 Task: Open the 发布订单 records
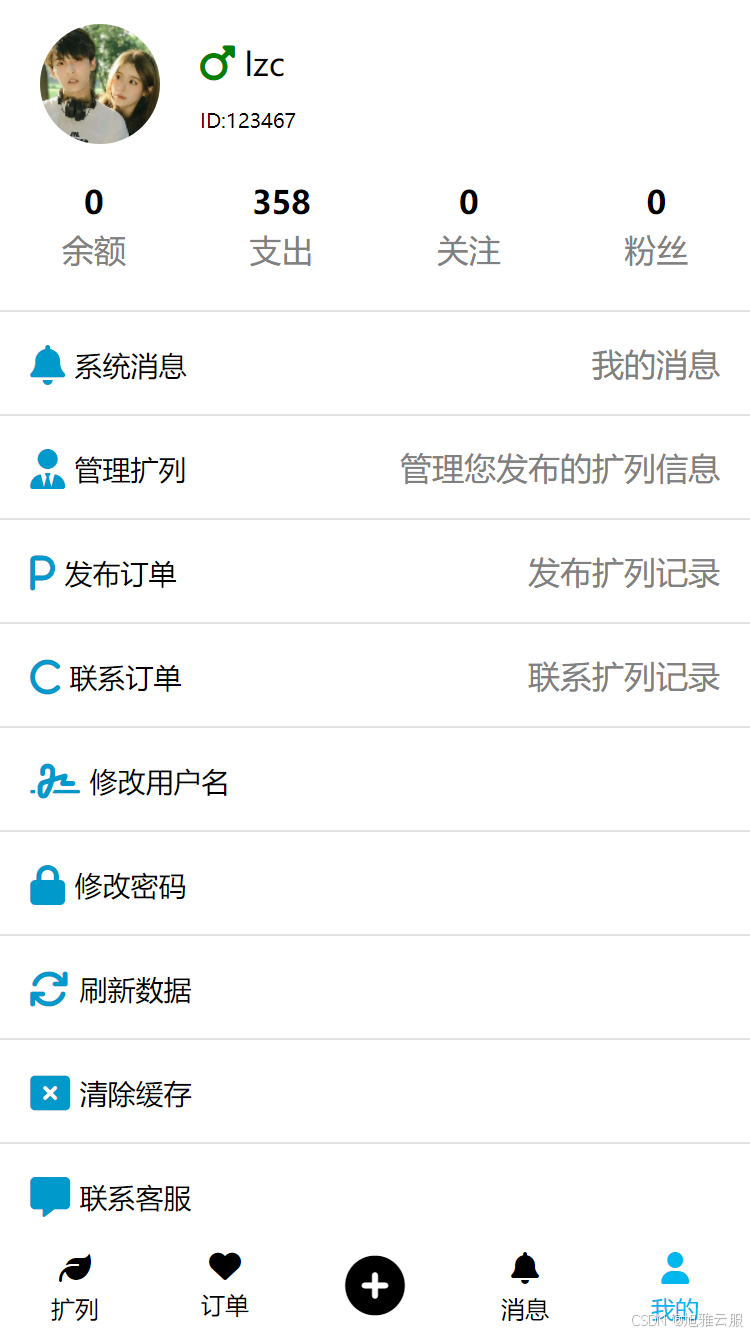[375, 572]
